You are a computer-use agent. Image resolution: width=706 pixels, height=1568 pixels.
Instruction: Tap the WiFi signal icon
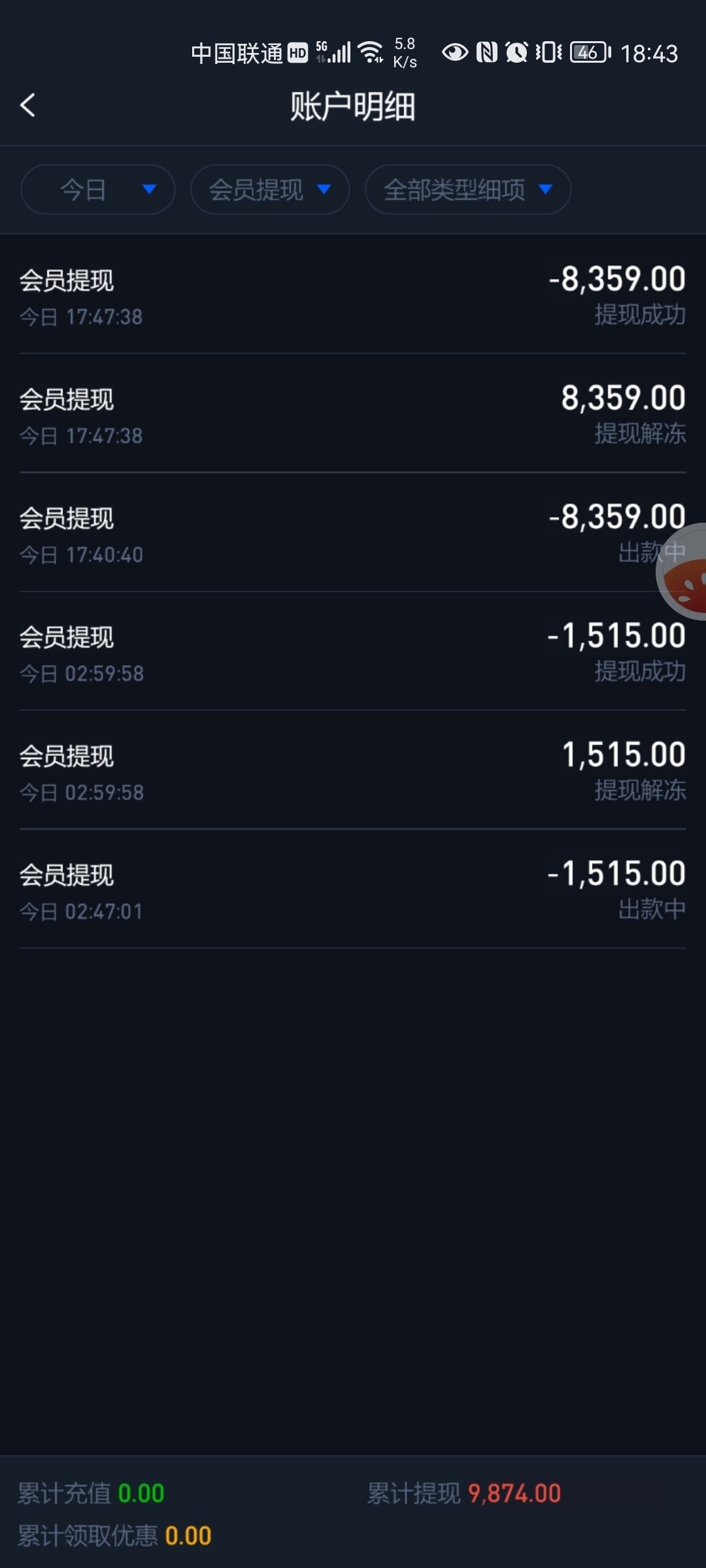[371, 51]
